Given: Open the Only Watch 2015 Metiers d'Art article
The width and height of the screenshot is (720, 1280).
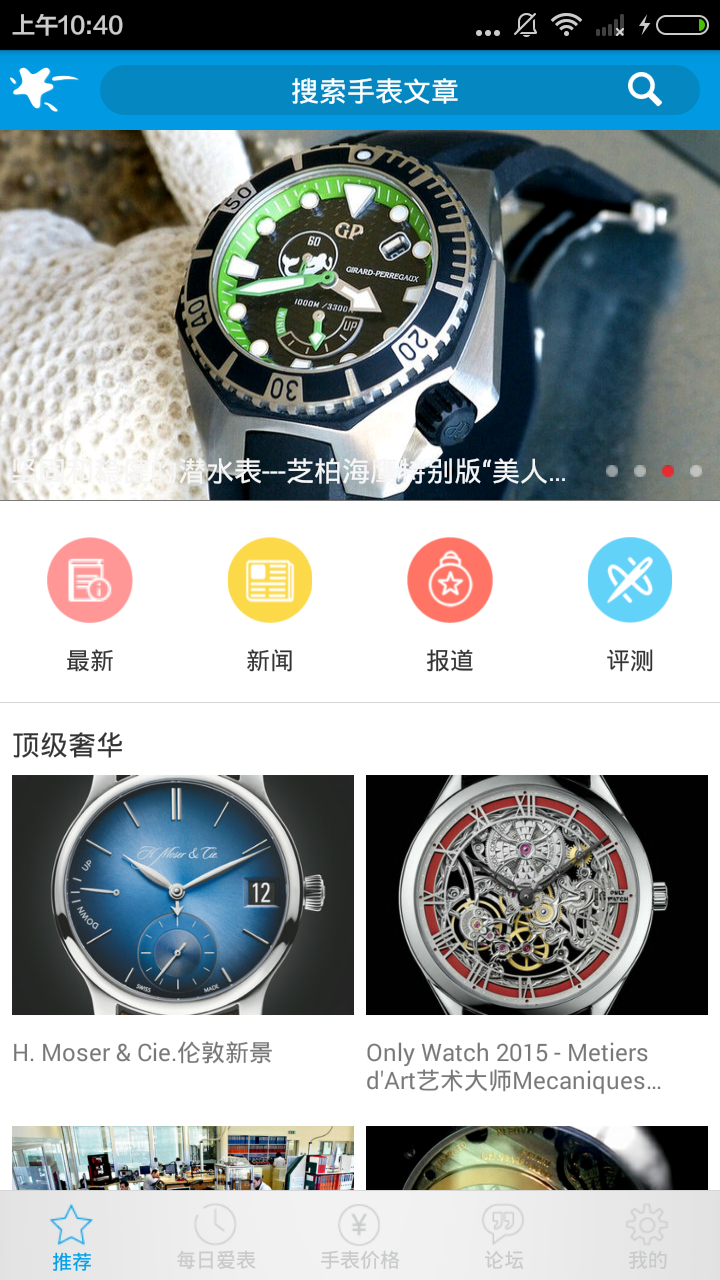Looking at the screenshot, I should 537,934.
